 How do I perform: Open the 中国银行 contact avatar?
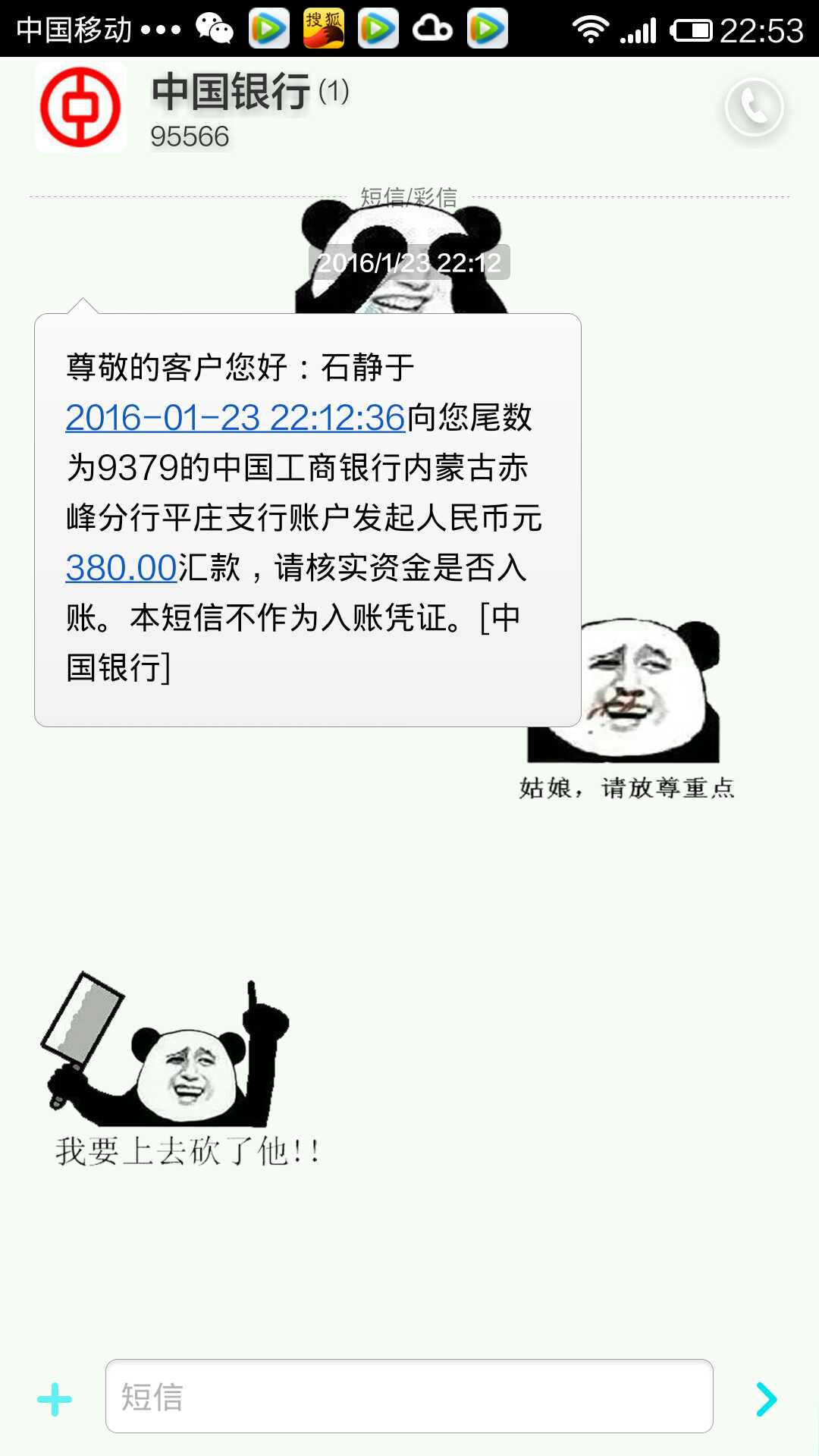pyautogui.click(x=80, y=108)
